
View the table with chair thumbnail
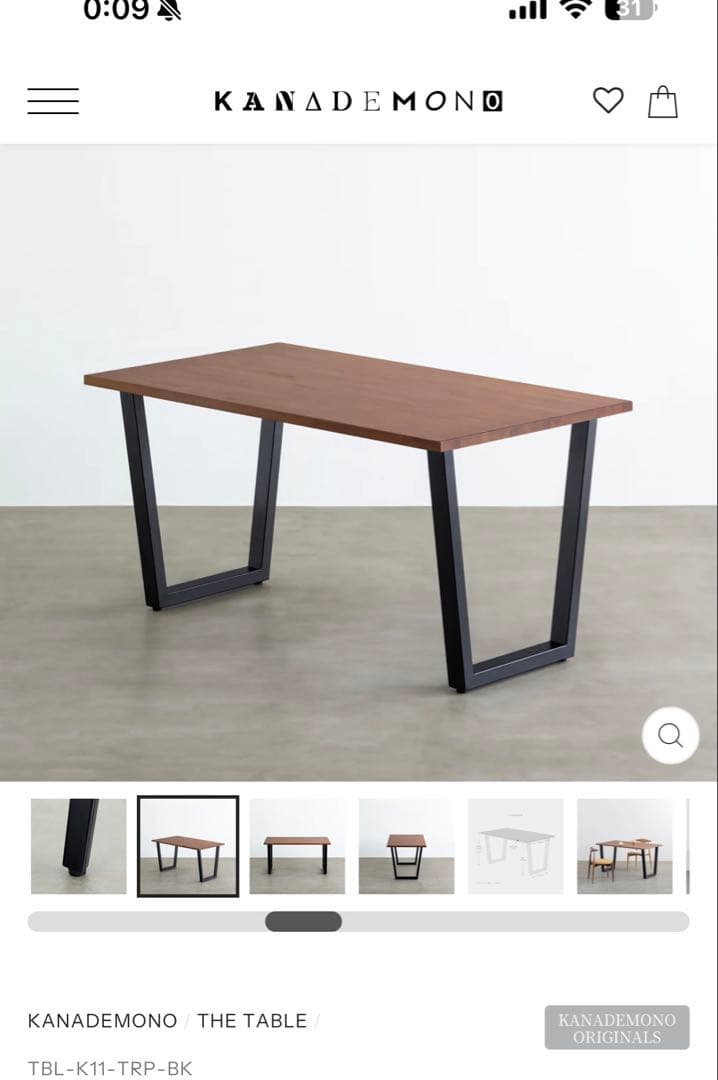[624, 846]
